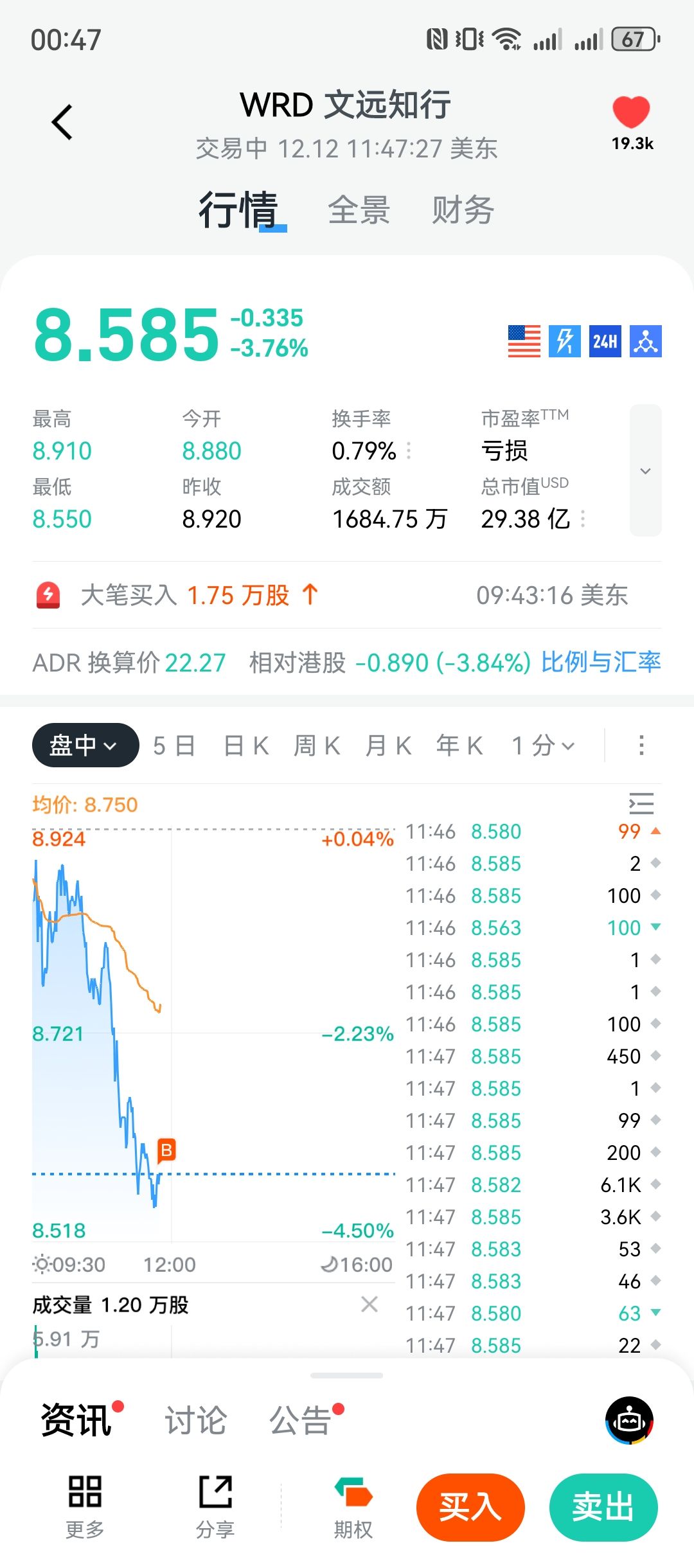This screenshot has width=694, height=1568.
Task: Tap the 买入 buy button
Action: (x=470, y=1507)
